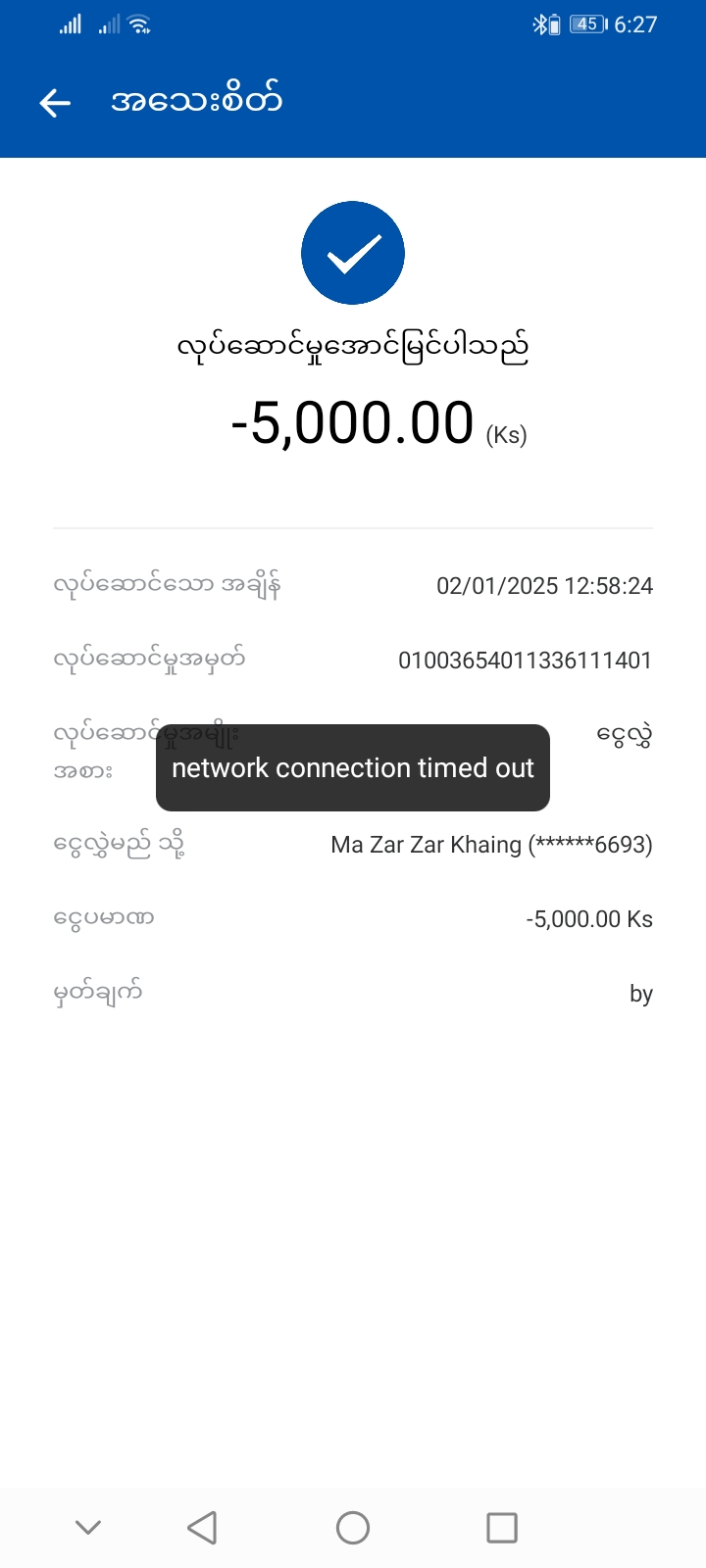Hide navigation bar with down chevron
This screenshot has height=1568, width=706.
pos(88,1527)
